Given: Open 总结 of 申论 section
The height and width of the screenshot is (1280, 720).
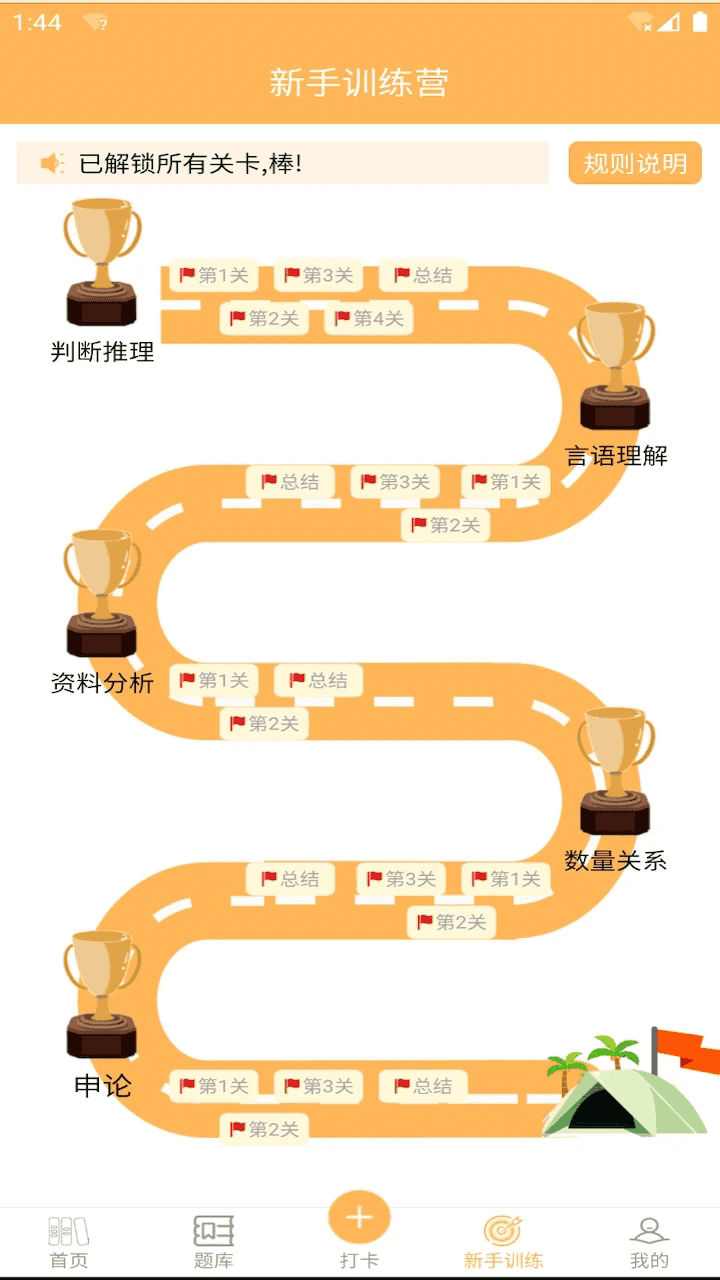Looking at the screenshot, I should [x=423, y=1086].
